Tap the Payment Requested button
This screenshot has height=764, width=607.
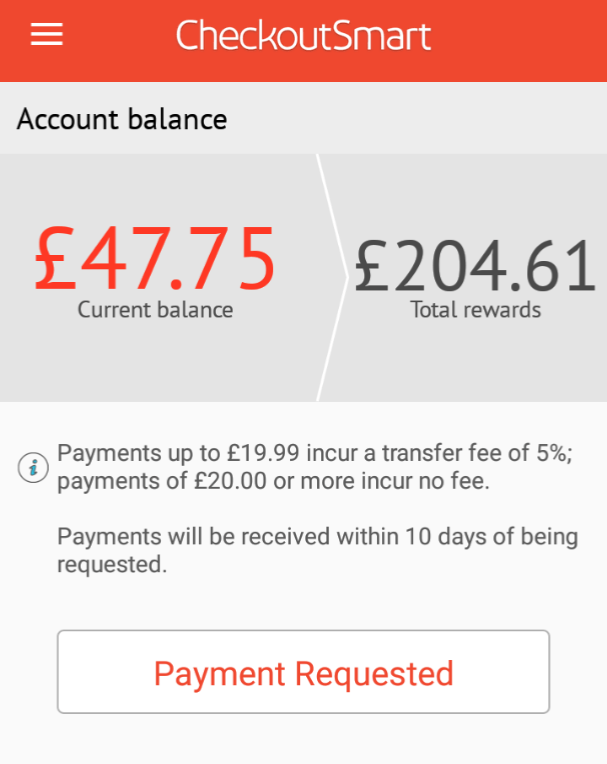tap(303, 672)
